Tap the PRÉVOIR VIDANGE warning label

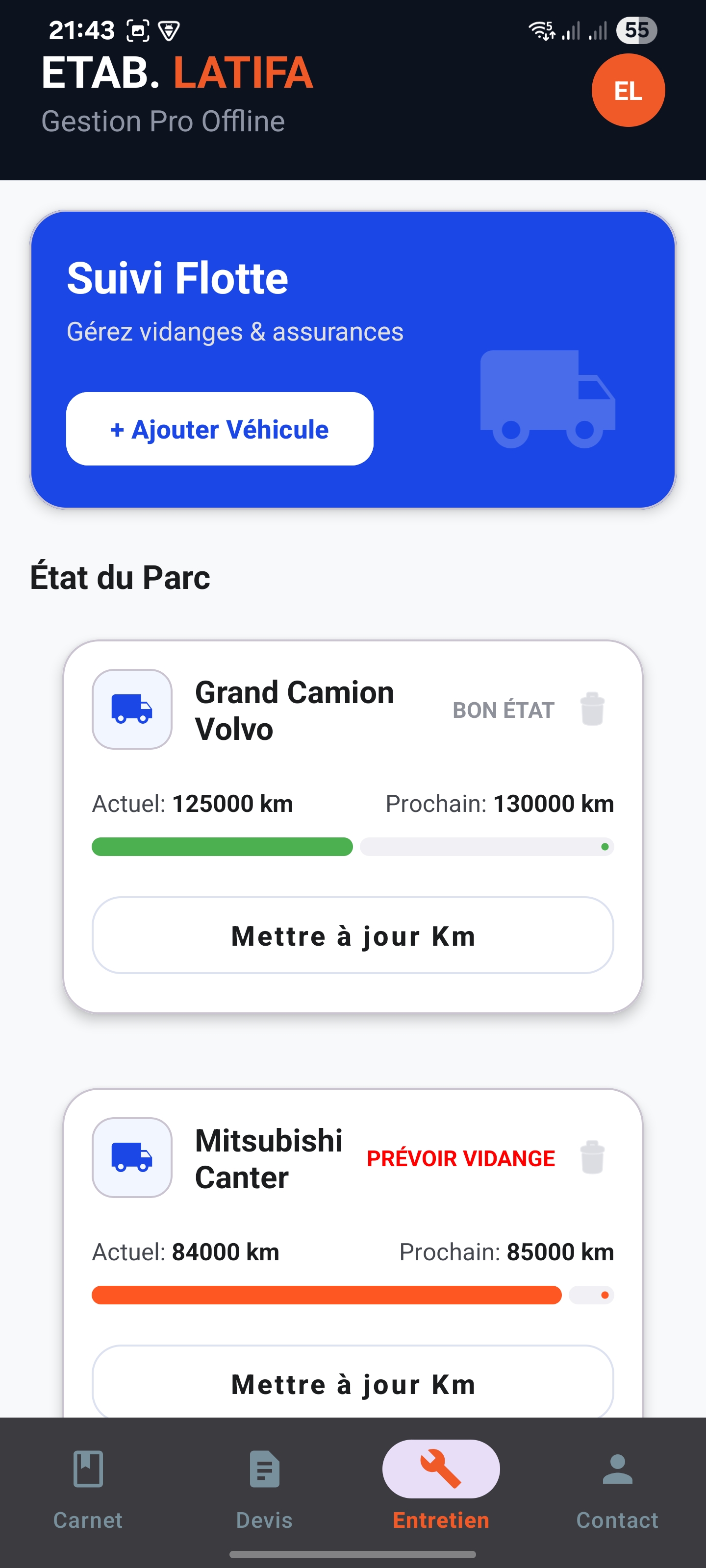[460, 1158]
